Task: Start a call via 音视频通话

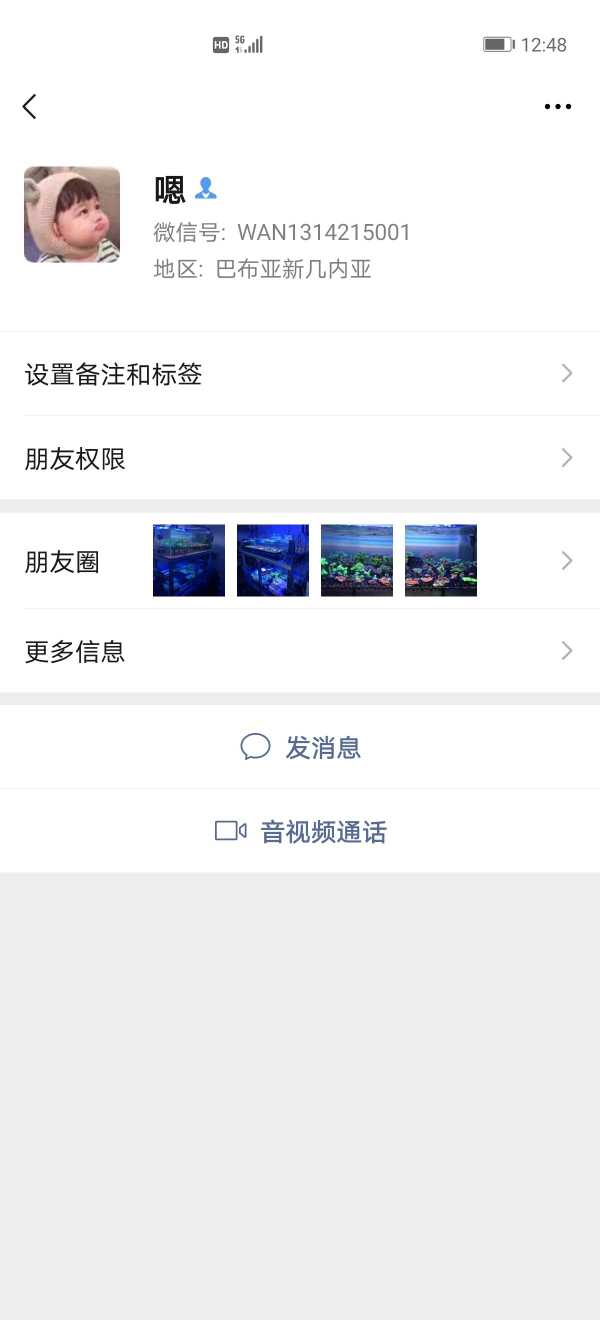Action: tap(301, 832)
